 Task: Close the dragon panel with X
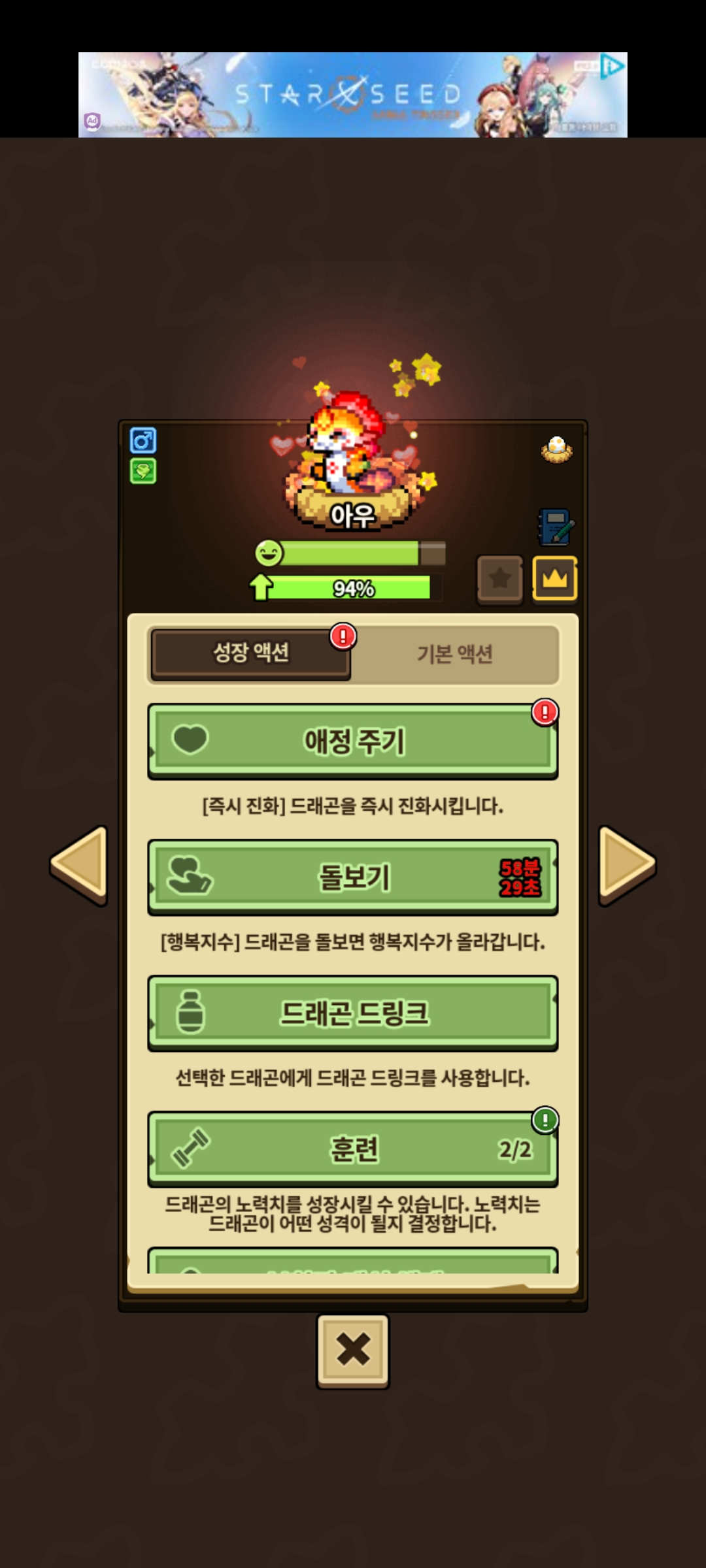353,1350
